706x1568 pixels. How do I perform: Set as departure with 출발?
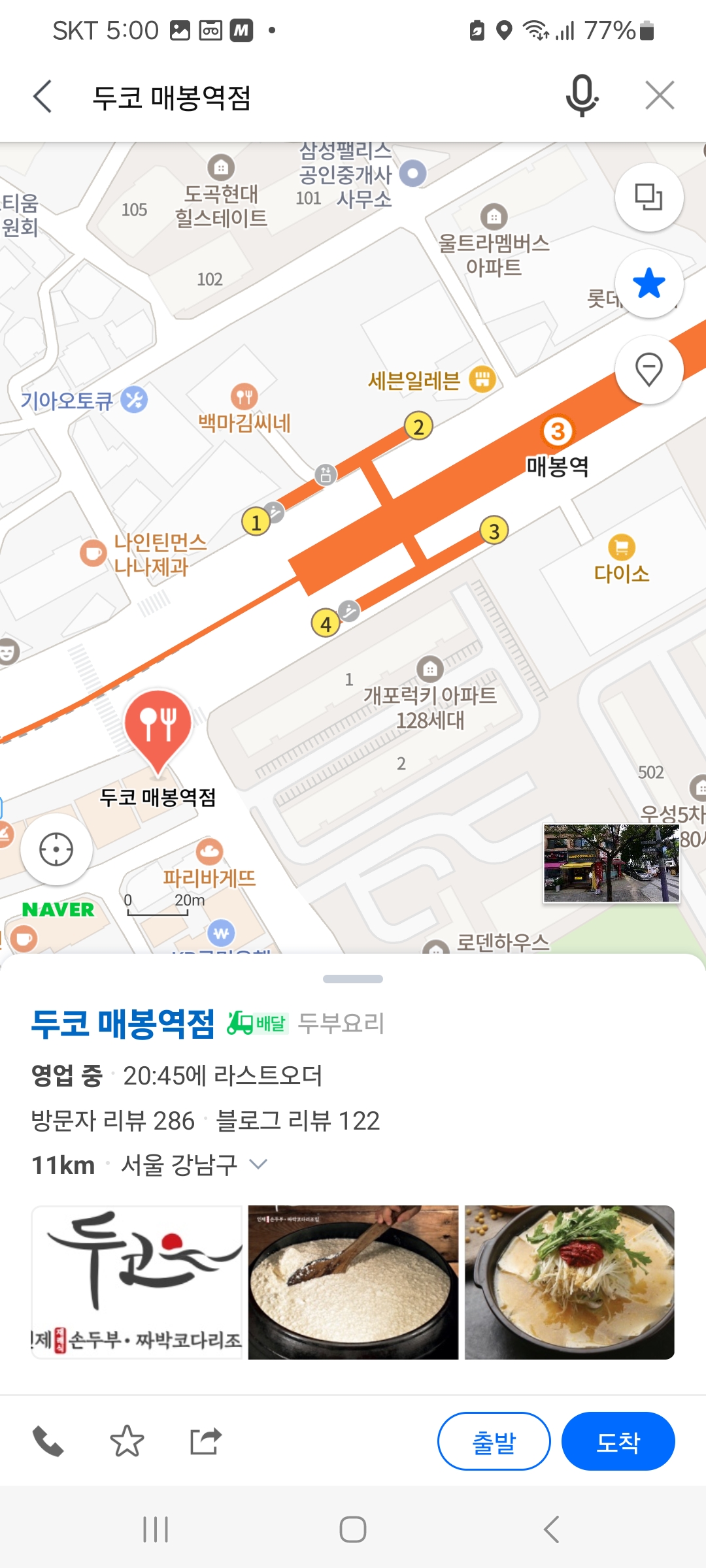(494, 1441)
